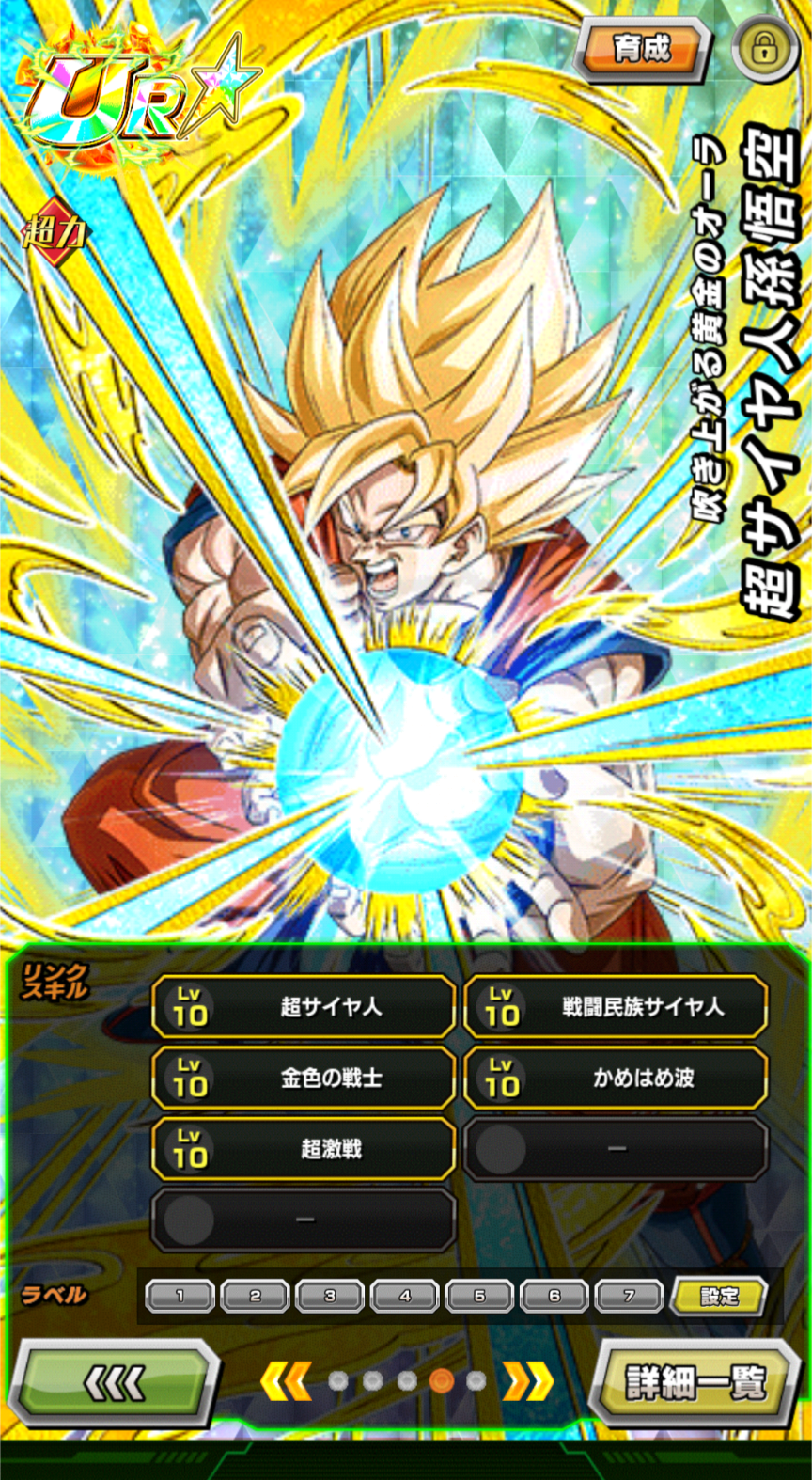Toggle the lock icon for this character
Screen dimensions: 812x1480
point(764,48)
